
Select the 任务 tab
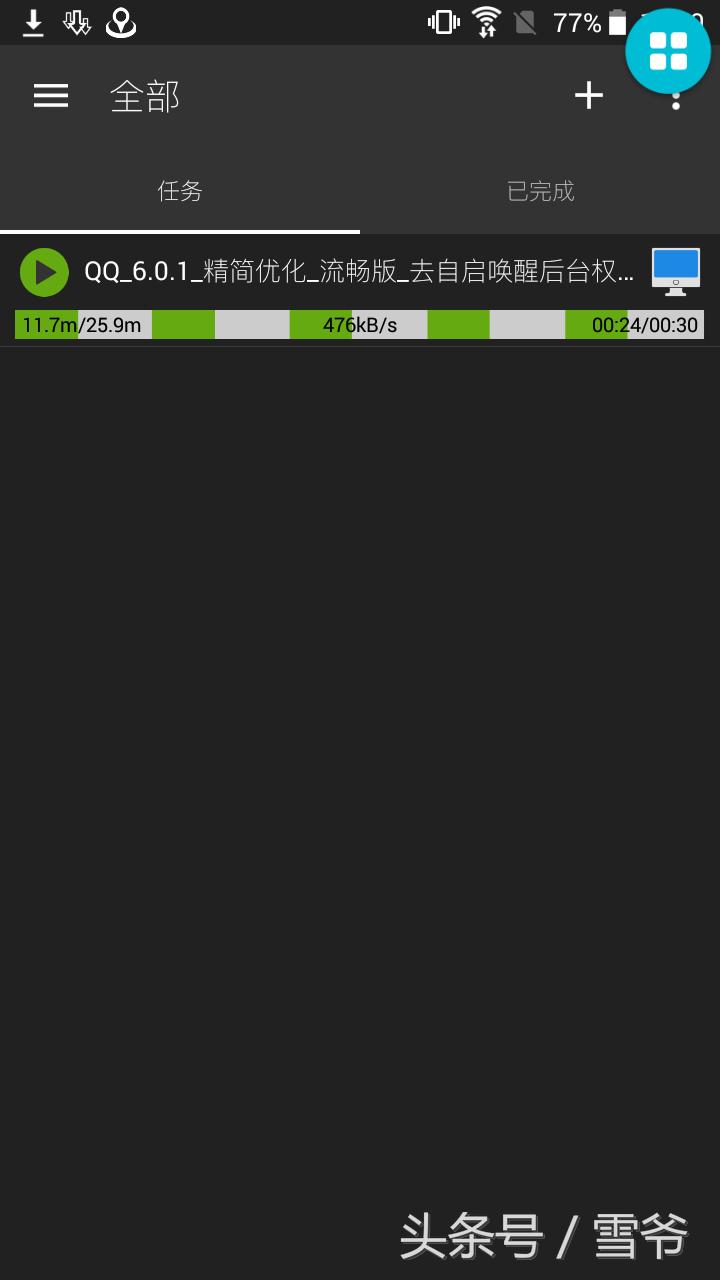[x=180, y=191]
